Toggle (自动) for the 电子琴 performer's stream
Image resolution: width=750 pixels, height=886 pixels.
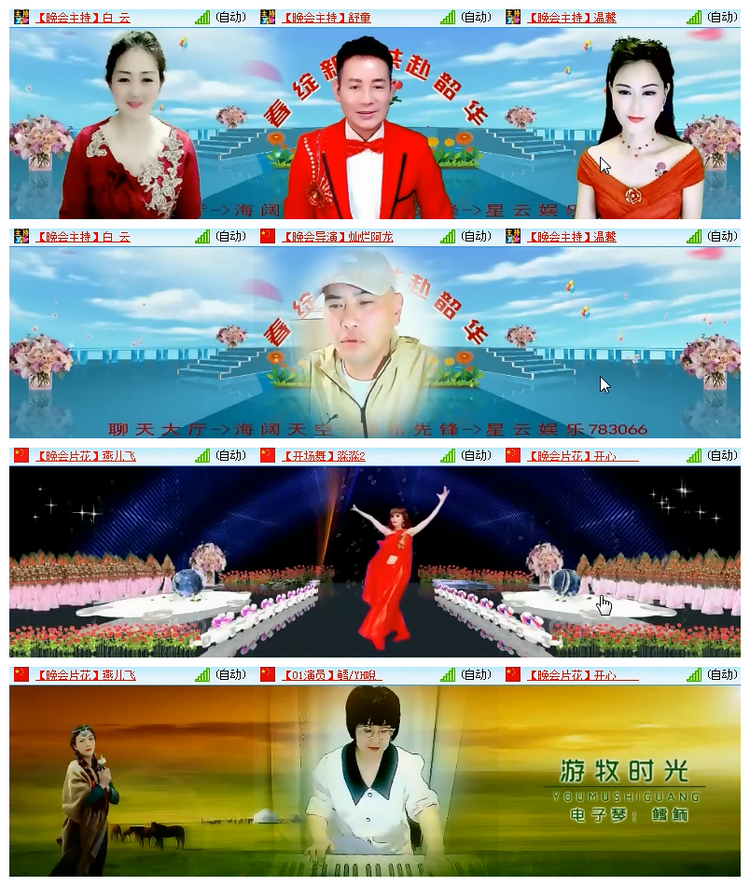[475, 675]
